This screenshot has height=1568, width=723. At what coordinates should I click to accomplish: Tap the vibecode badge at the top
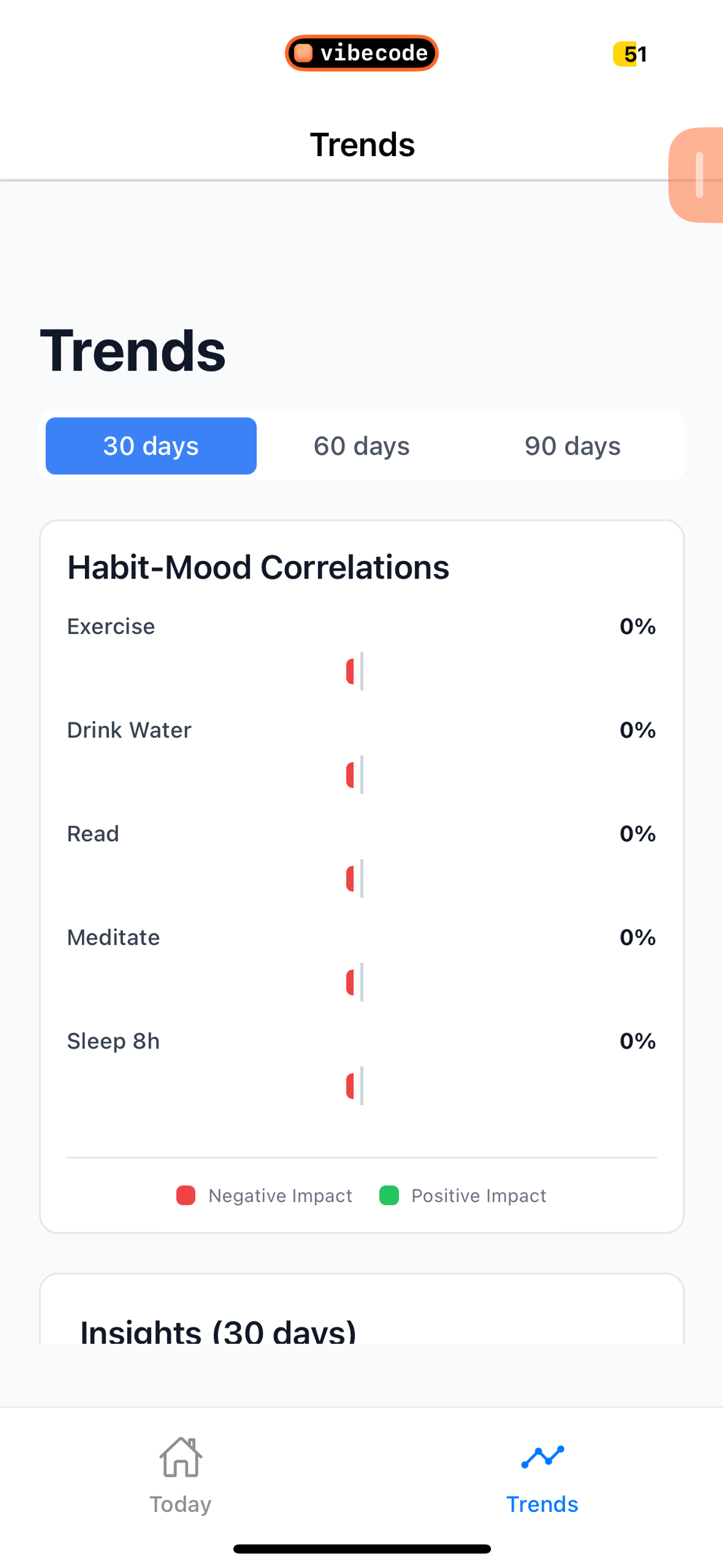361,53
